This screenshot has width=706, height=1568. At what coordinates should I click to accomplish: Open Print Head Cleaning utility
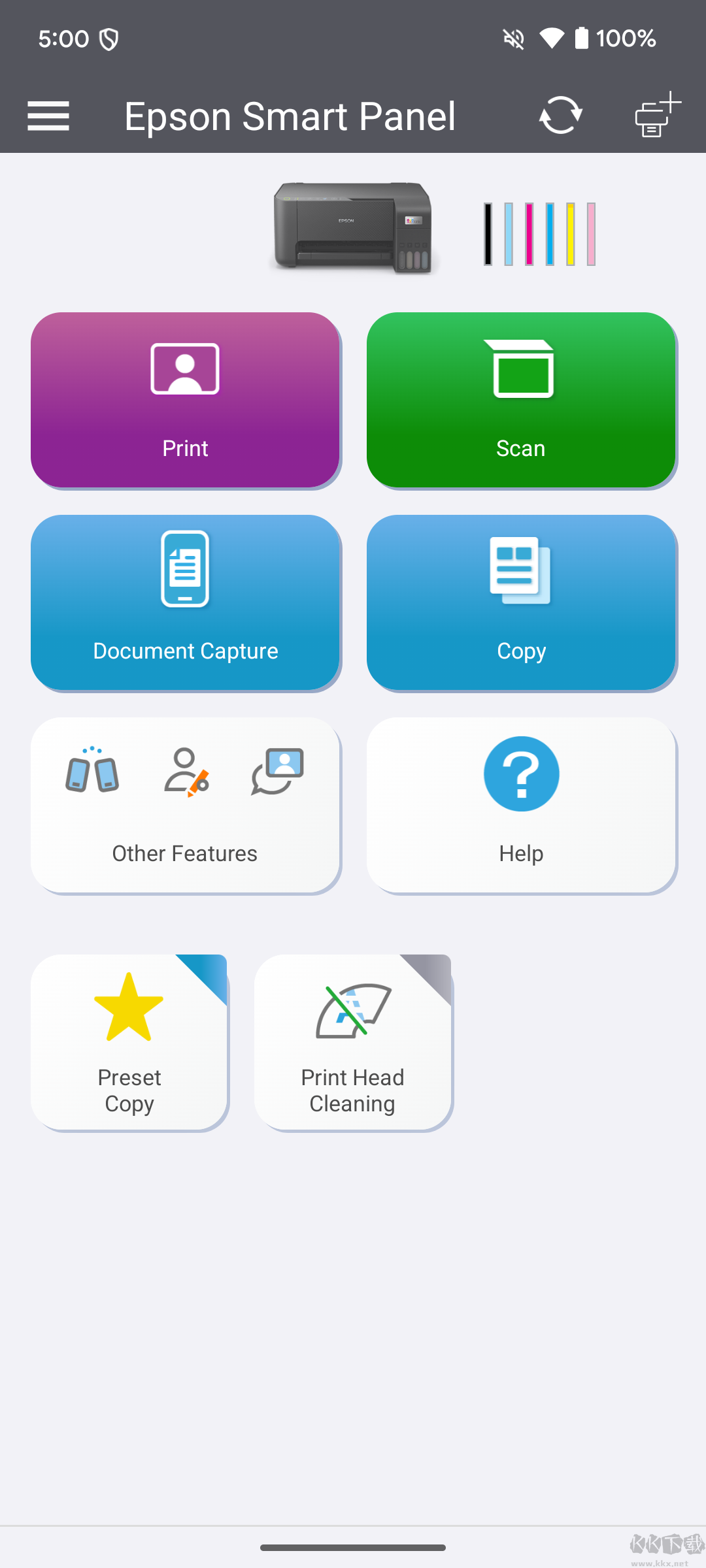[x=352, y=1040]
